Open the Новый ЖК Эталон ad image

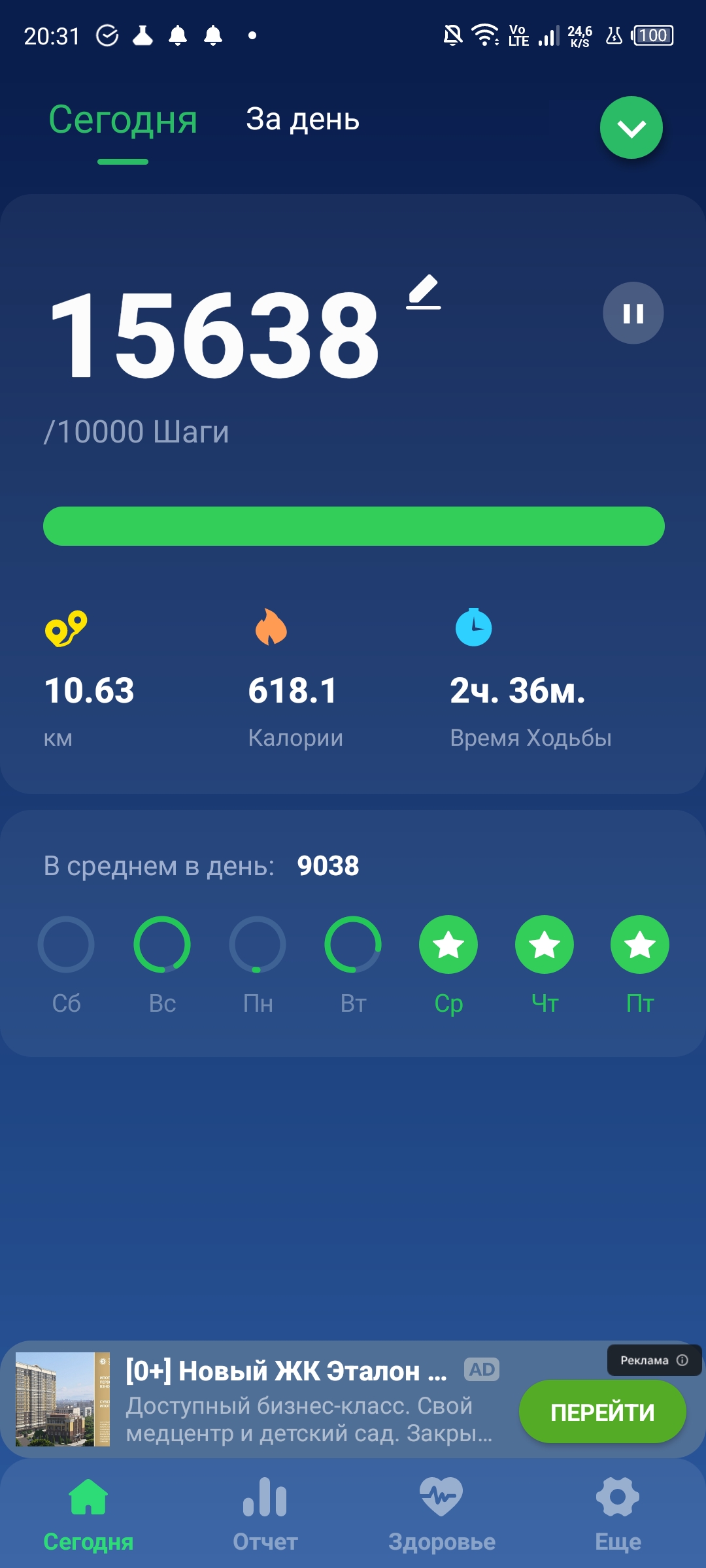click(63, 1399)
